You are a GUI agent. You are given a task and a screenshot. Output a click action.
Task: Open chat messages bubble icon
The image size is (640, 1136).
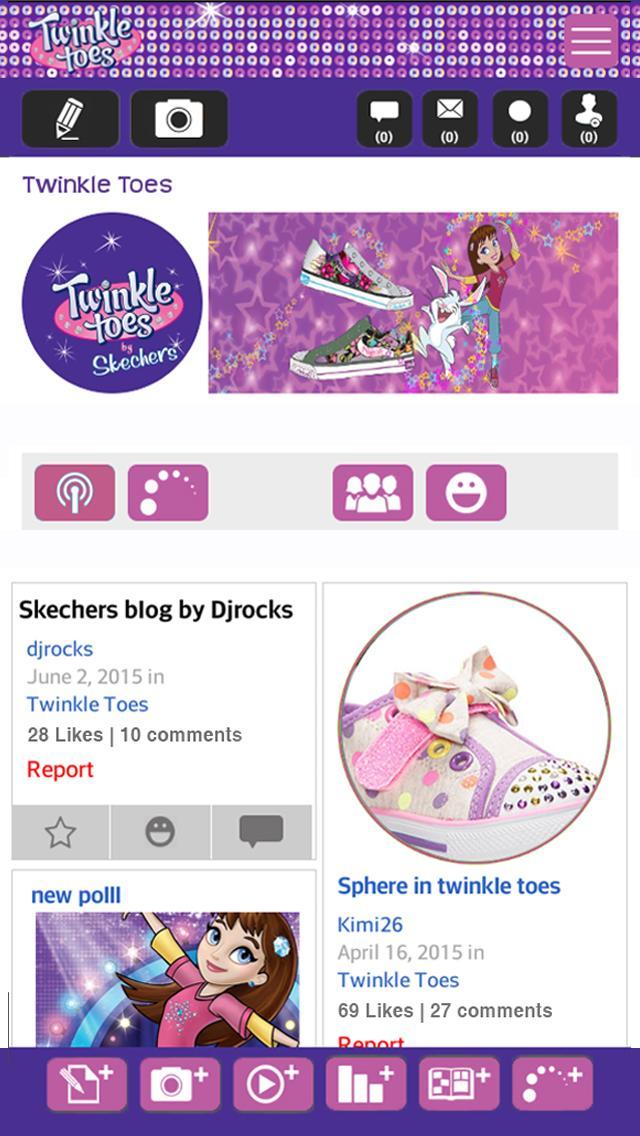coord(384,119)
